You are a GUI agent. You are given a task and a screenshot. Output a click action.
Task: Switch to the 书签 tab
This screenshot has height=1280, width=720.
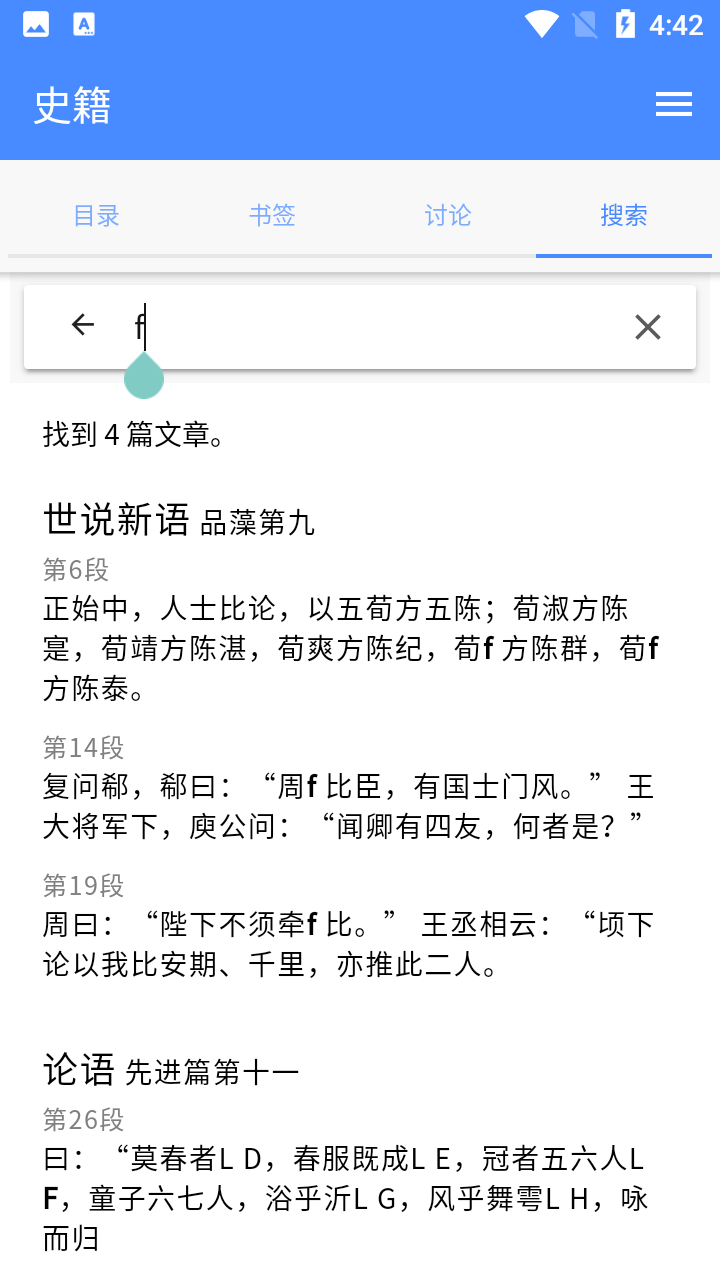pyautogui.click(x=272, y=215)
